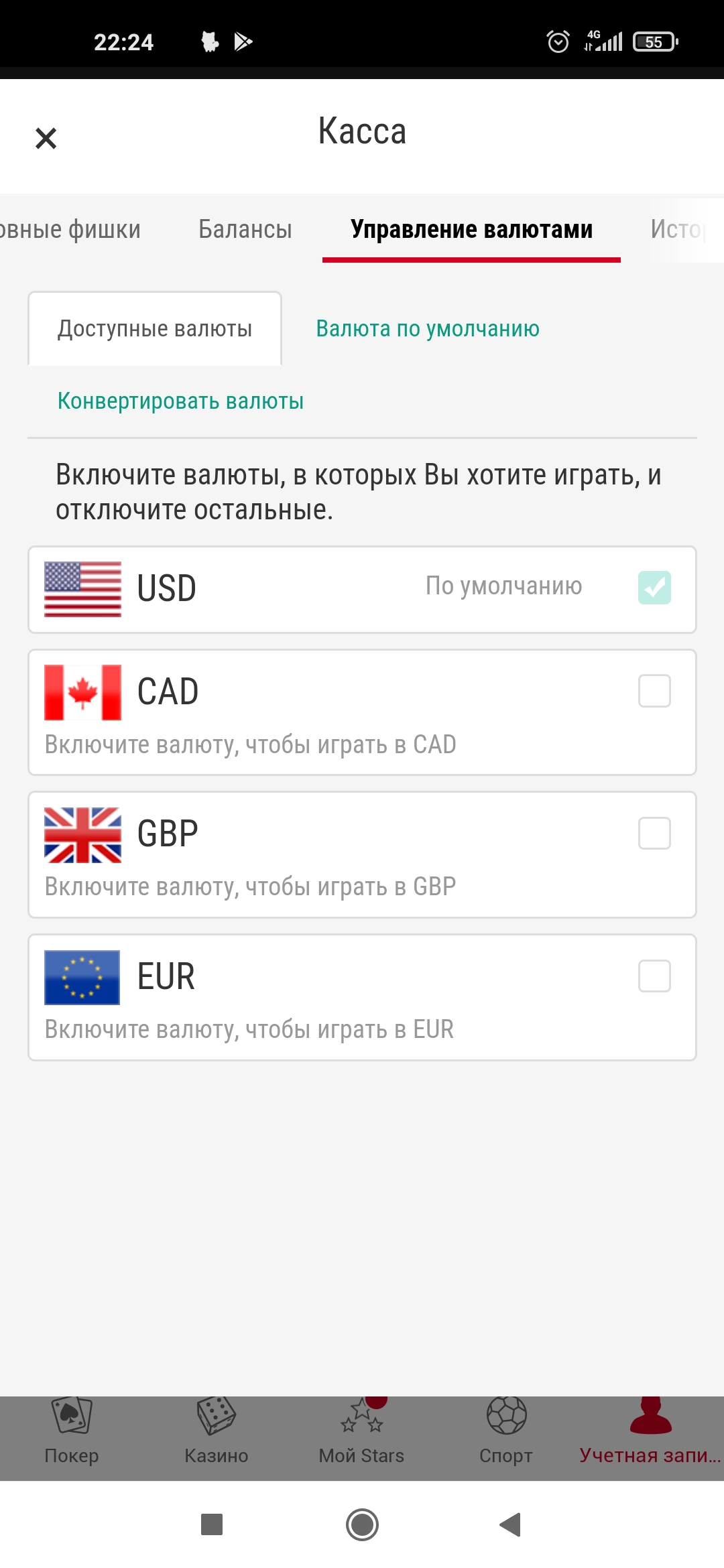This screenshot has width=724, height=1568.
Task: Tap the system home button
Action: [x=362, y=1524]
